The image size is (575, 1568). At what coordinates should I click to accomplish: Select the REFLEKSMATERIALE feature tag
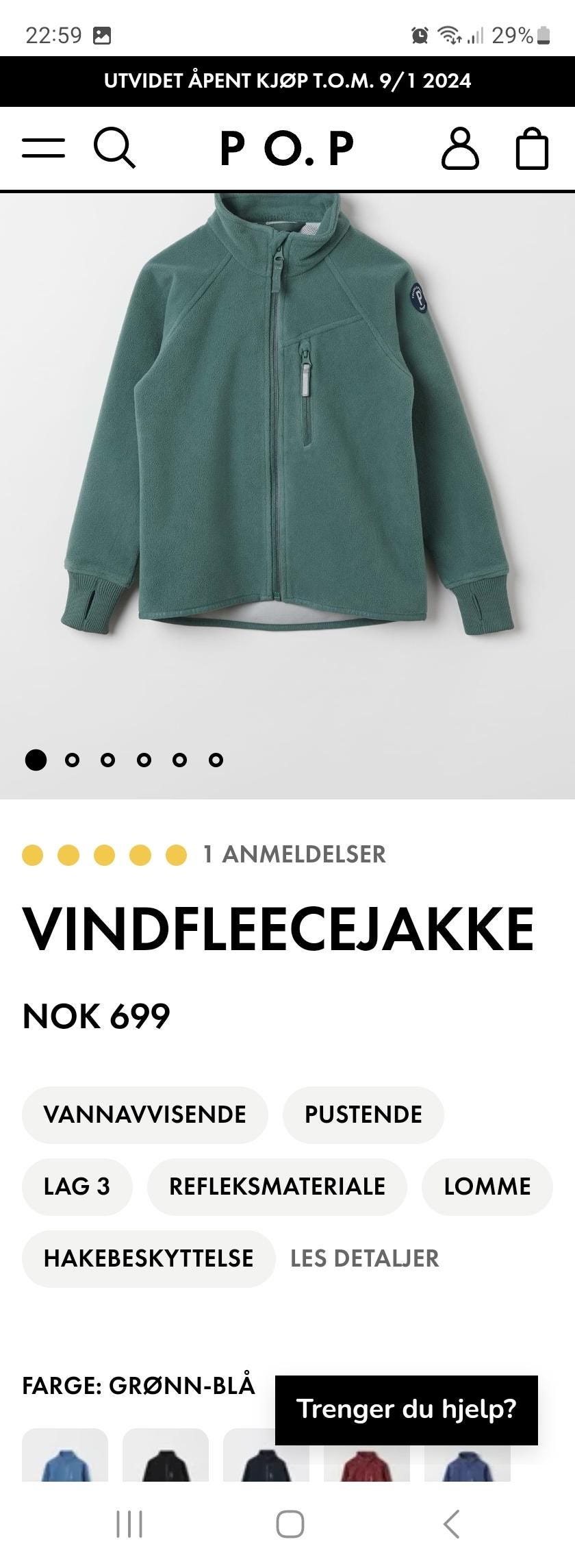276,1186
